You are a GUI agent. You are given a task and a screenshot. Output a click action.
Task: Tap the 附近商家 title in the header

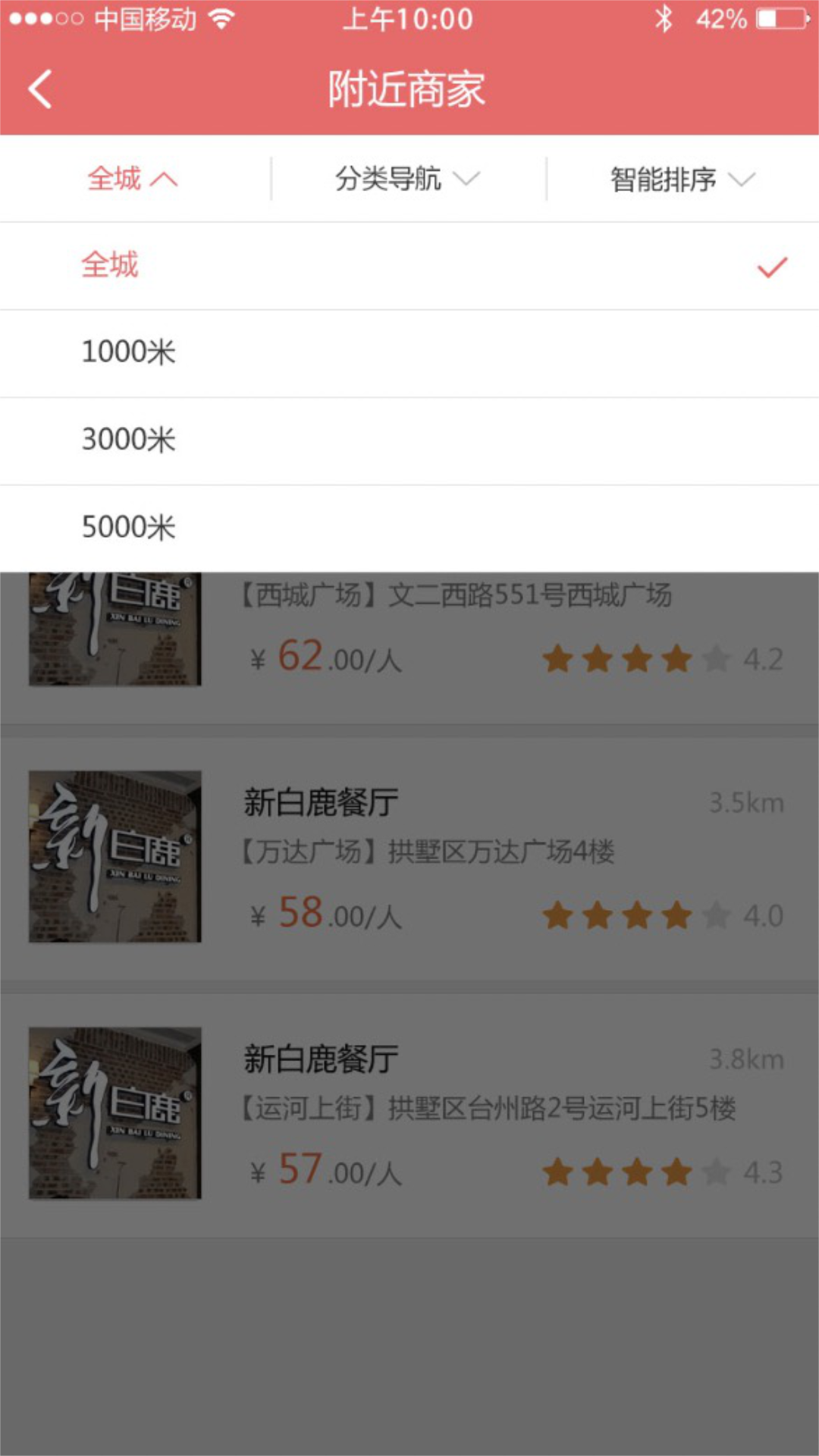pyautogui.click(x=407, y=88)
